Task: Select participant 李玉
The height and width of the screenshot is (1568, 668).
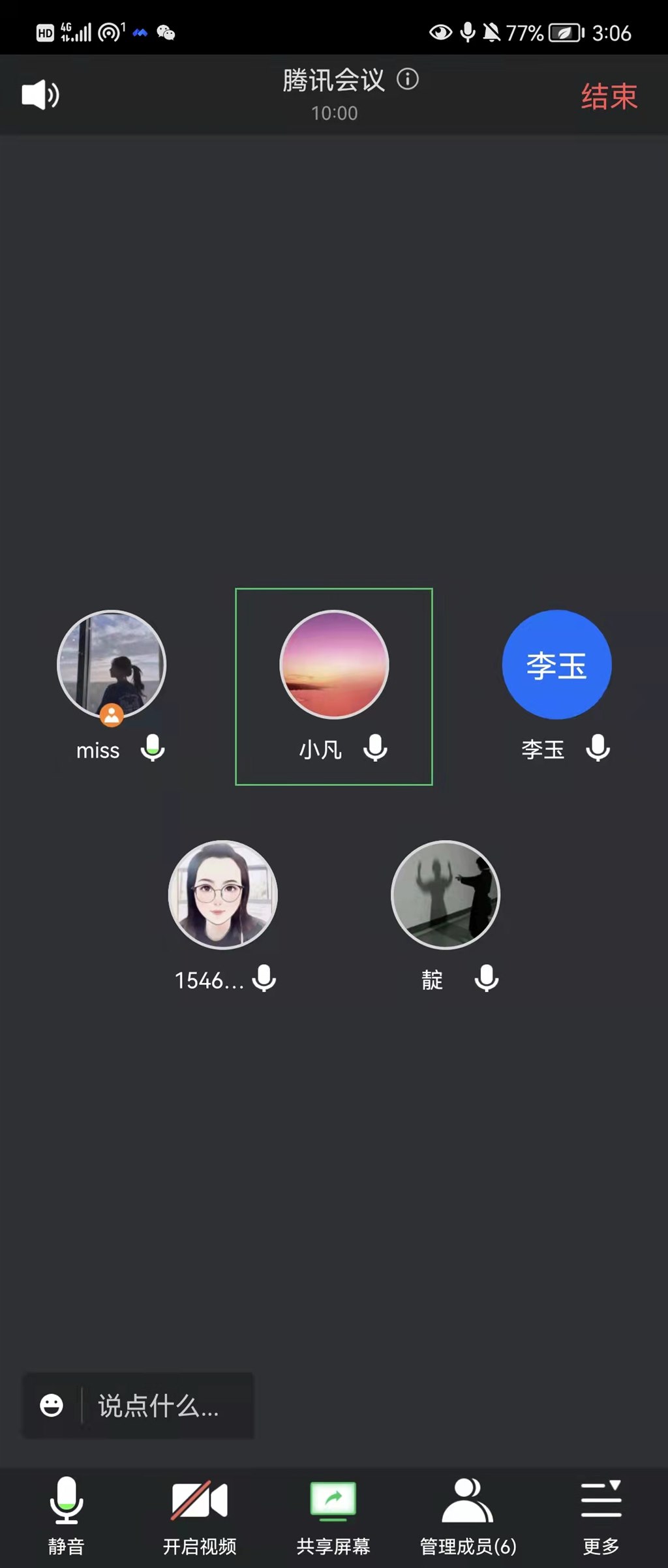Action: point(556,665)
